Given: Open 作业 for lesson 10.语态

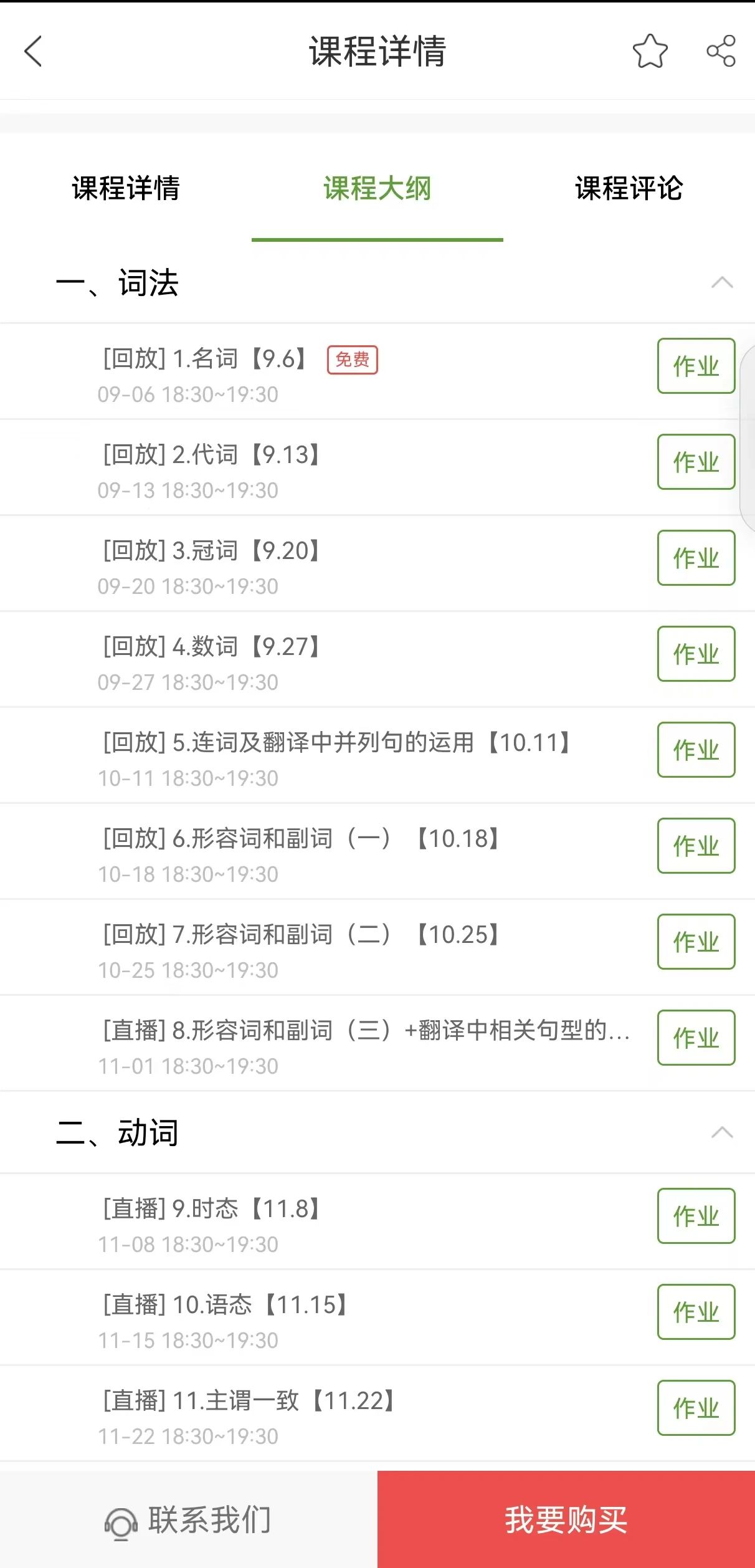Looking at the screenshot, I should tap(696, 1312).
